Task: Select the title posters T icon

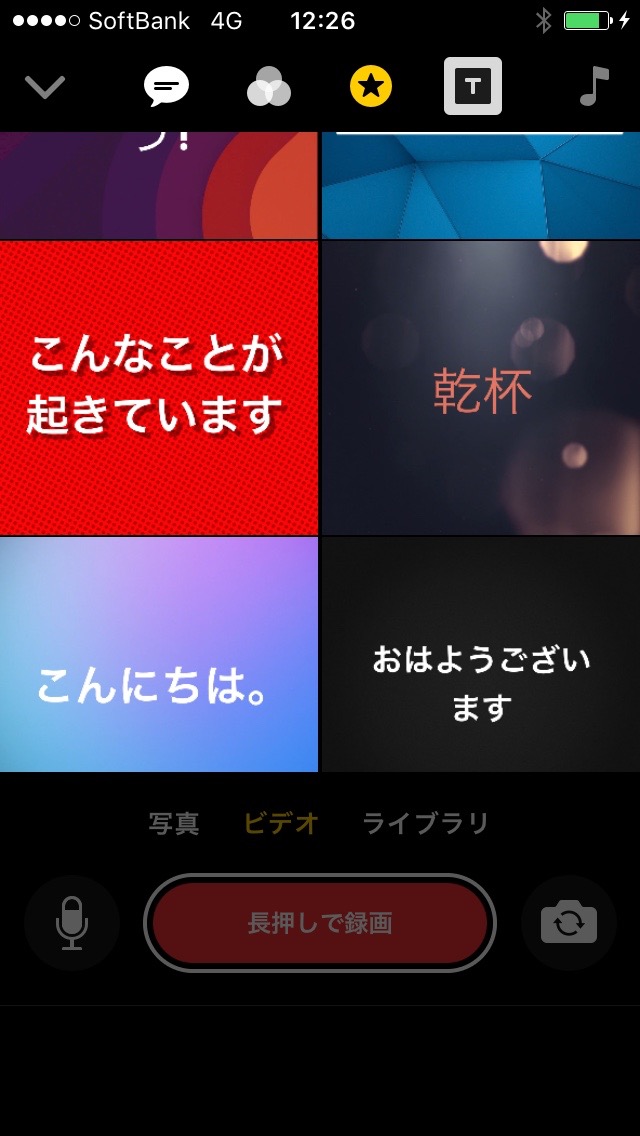Action: (473, 87)
